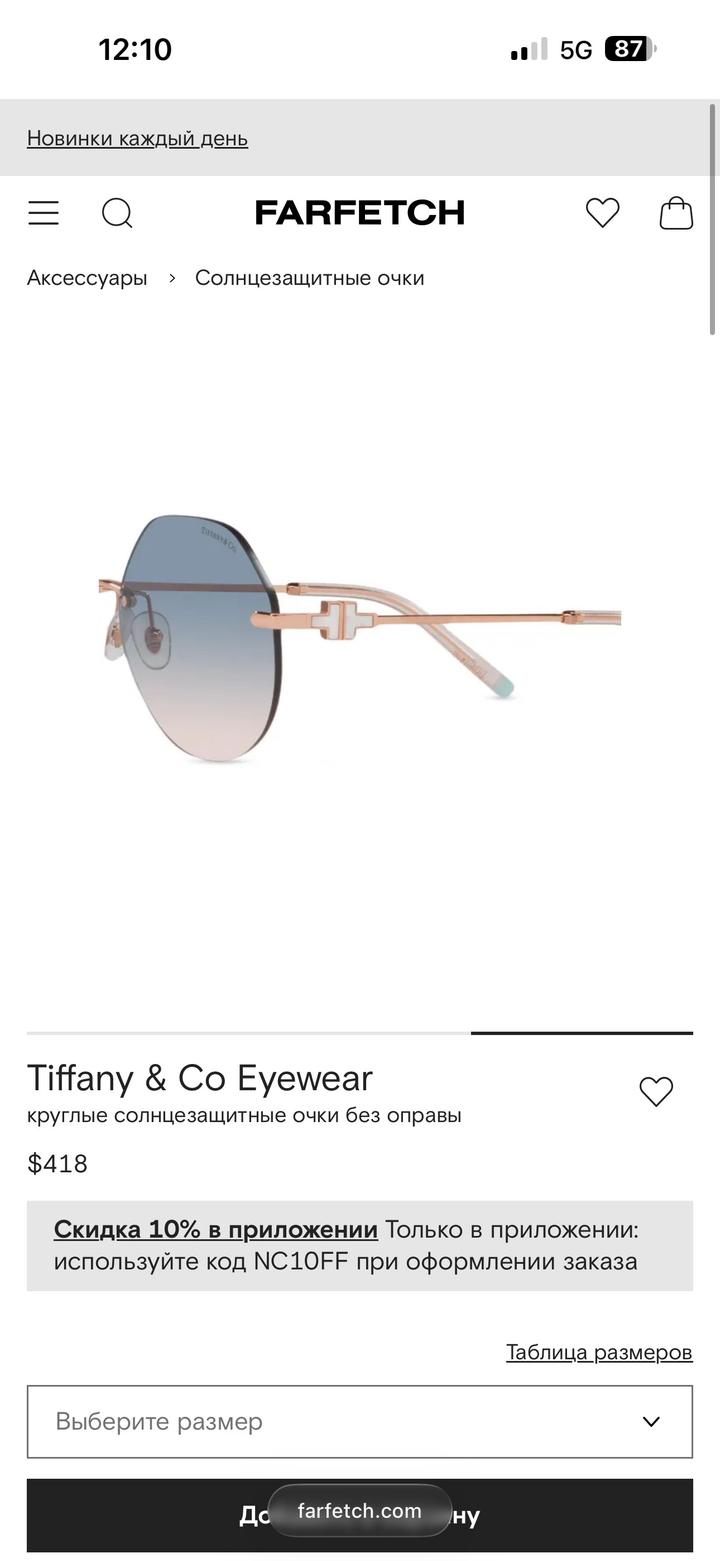This screenshot has width=720, height=1561.
Task: Go to the Солнцезащитные очки breadcrumb
Action: 309,278
